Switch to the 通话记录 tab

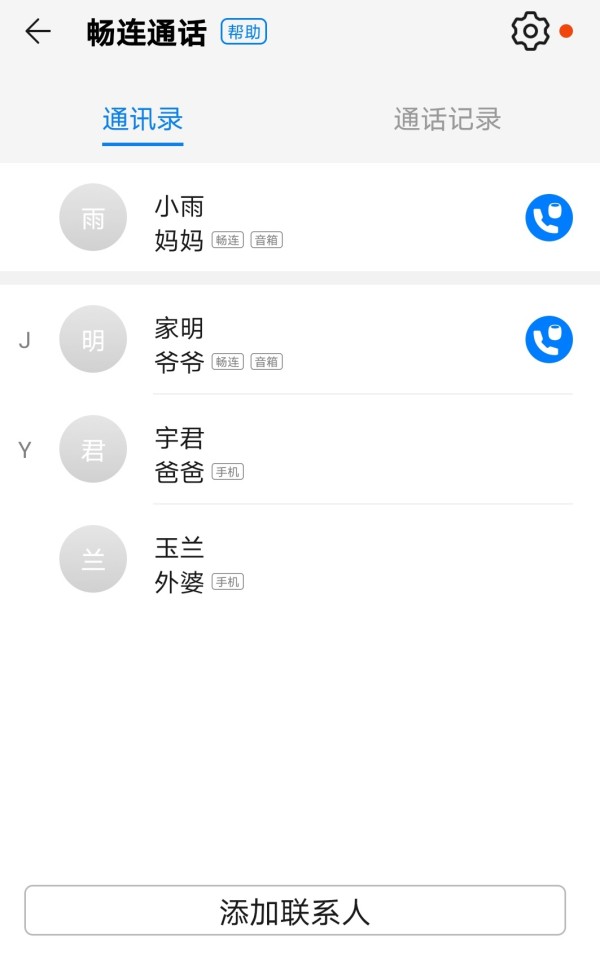(447, 120)
